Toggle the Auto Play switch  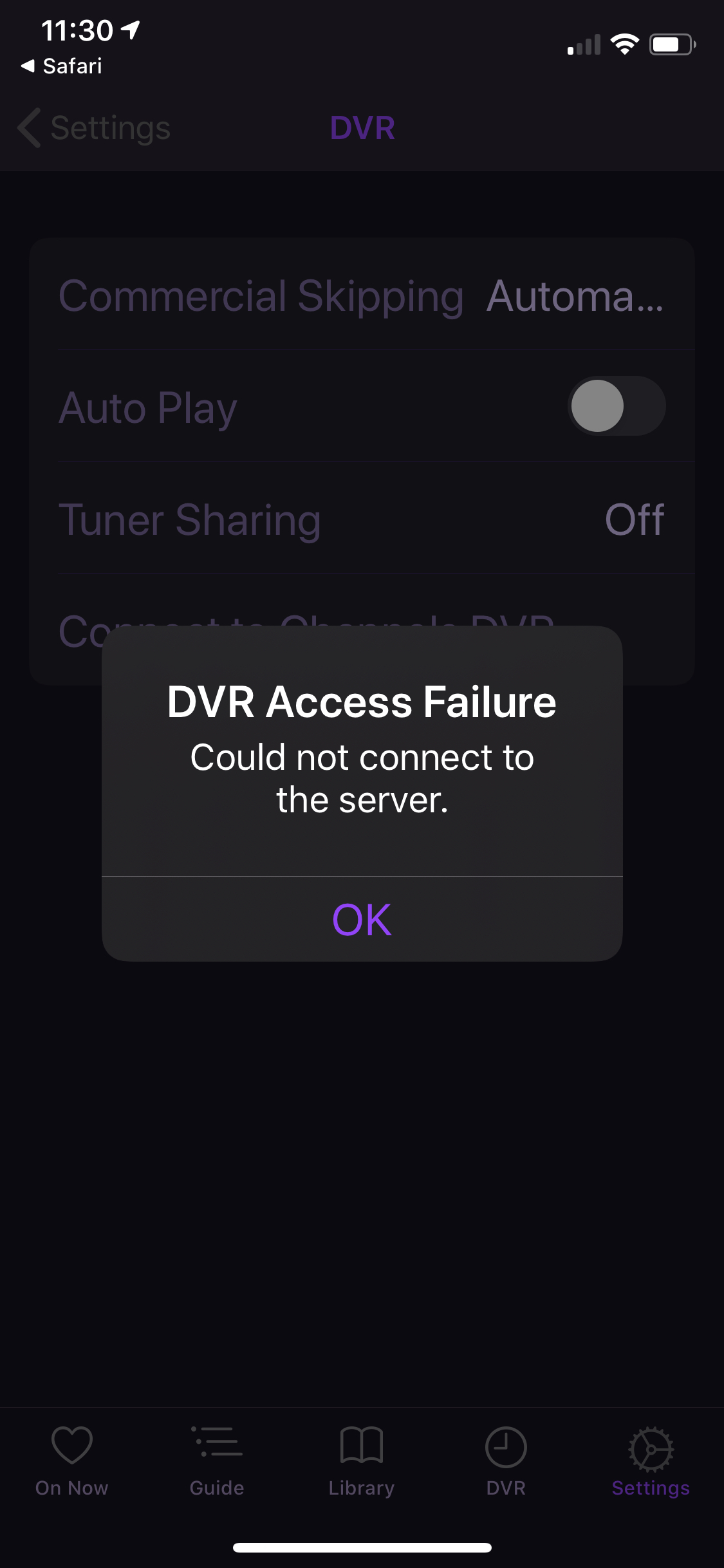pos(616,406)
